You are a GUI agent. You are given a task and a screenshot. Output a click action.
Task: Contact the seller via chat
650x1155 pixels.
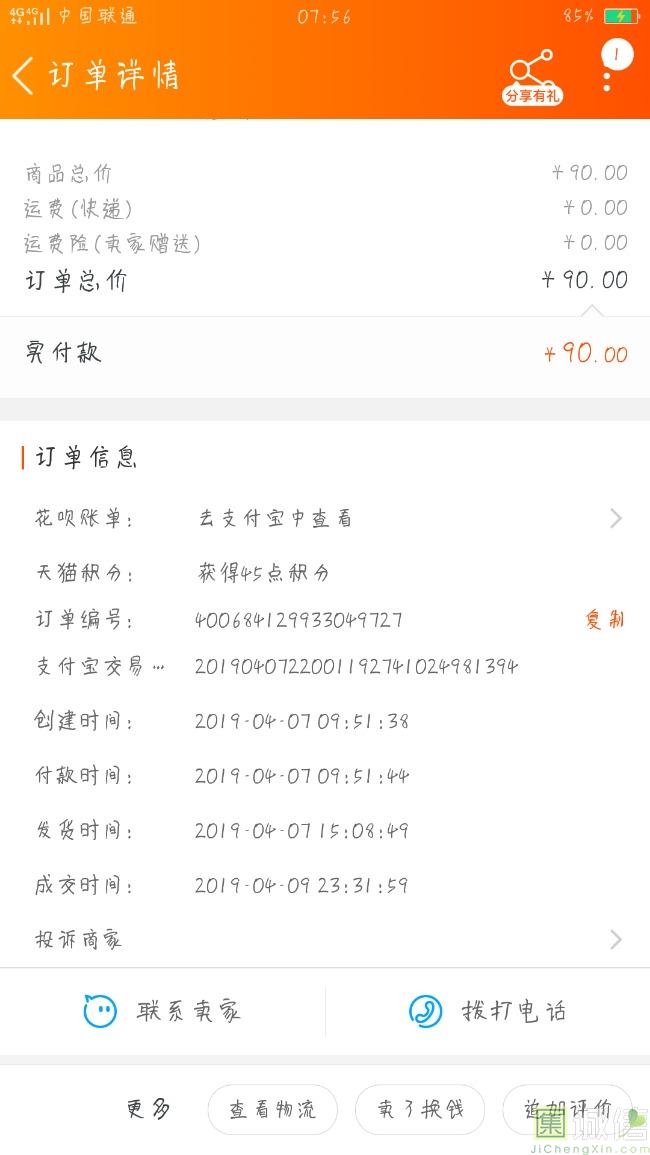click(162, 1011)
